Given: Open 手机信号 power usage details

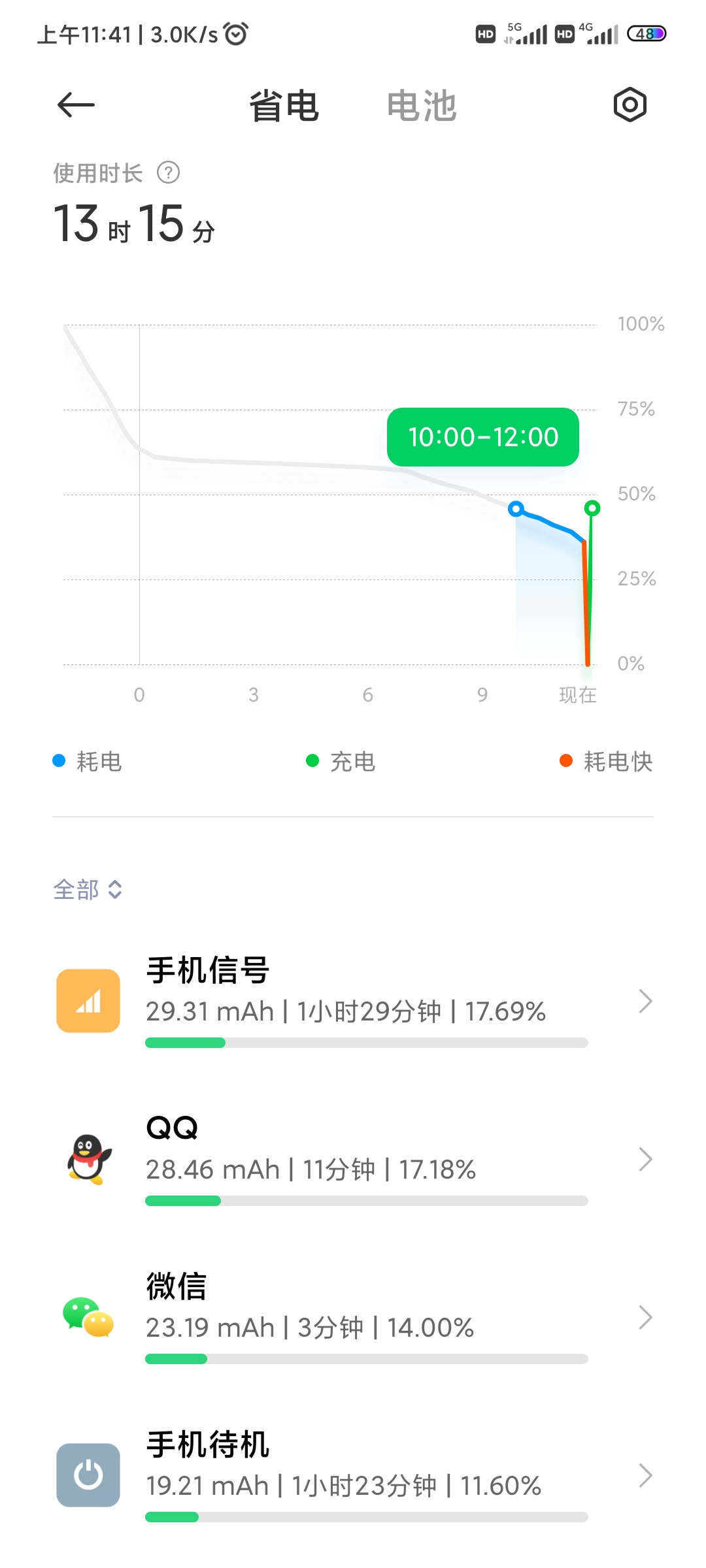Looking at the screenshot, I should [353, 1001].
